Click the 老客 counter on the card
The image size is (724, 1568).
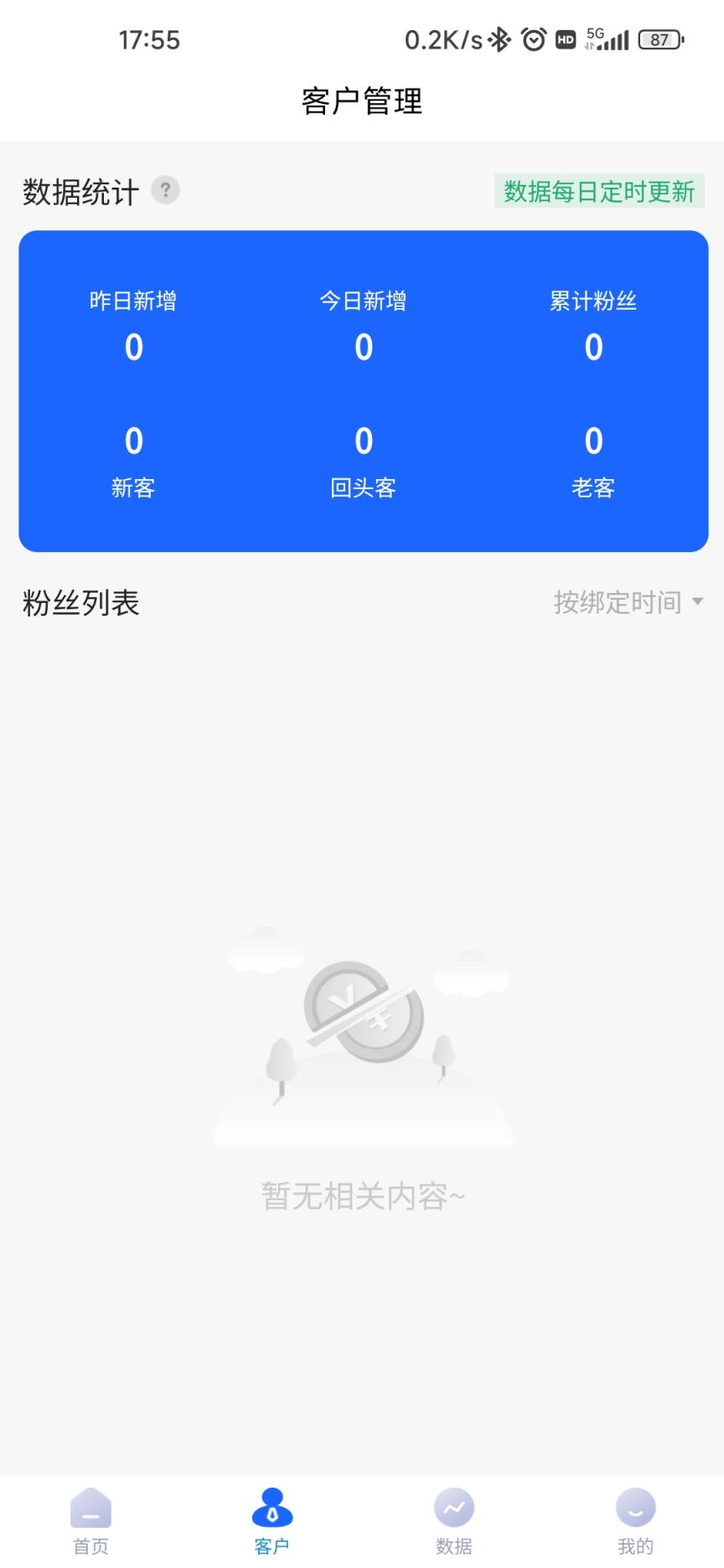[593, 488]
